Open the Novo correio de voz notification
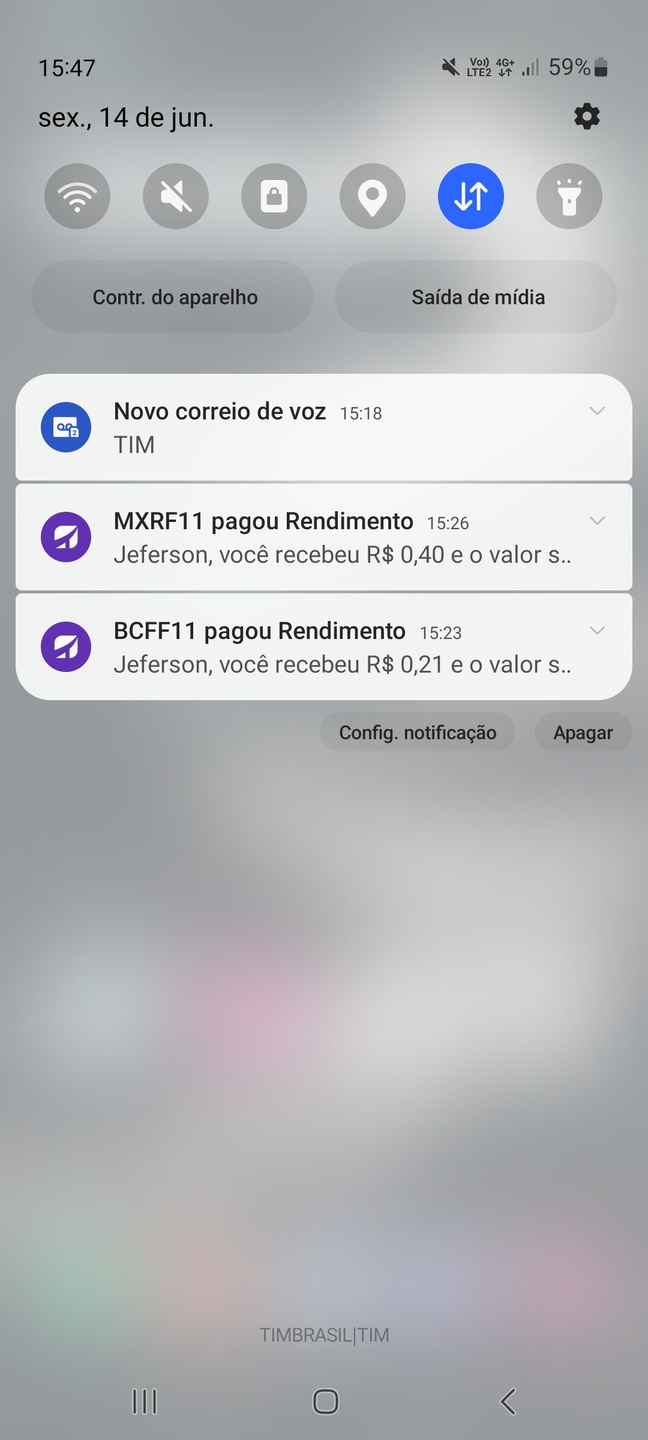 (300, 428)
